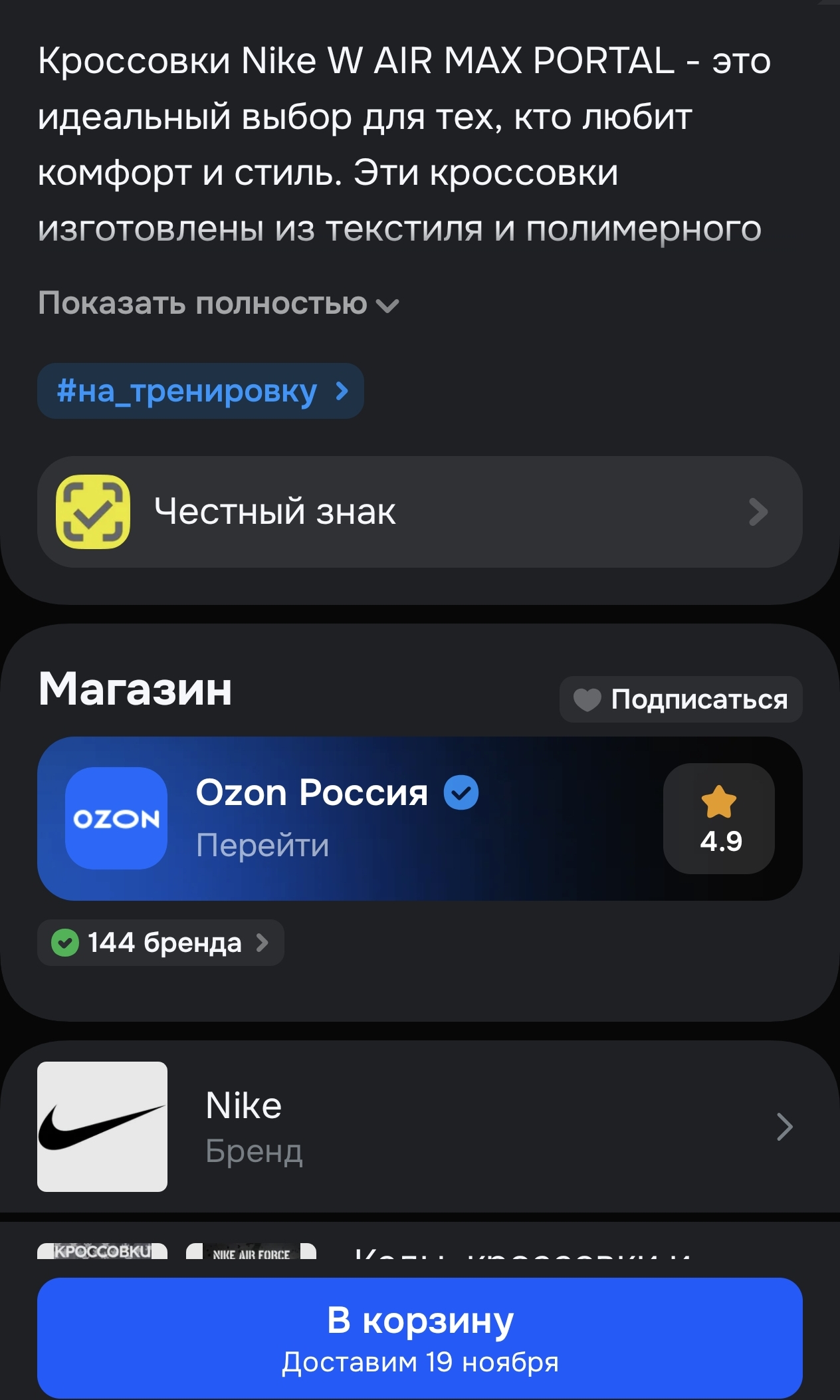Open the Nike brand row
The height and width of the screenshot is (1400, 840).
point(419,1127)
